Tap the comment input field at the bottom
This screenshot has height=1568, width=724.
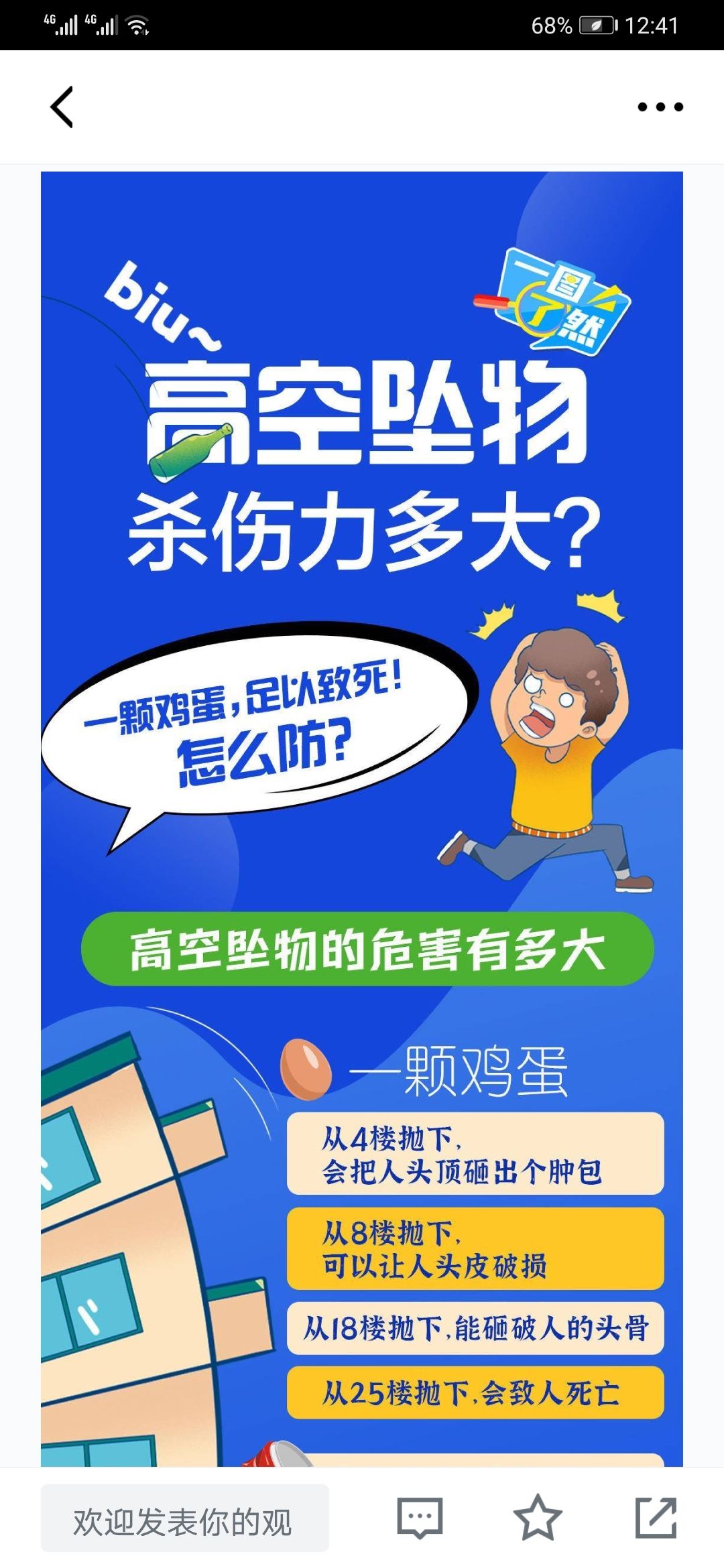pyautogui.click(x=185, y=1518)
